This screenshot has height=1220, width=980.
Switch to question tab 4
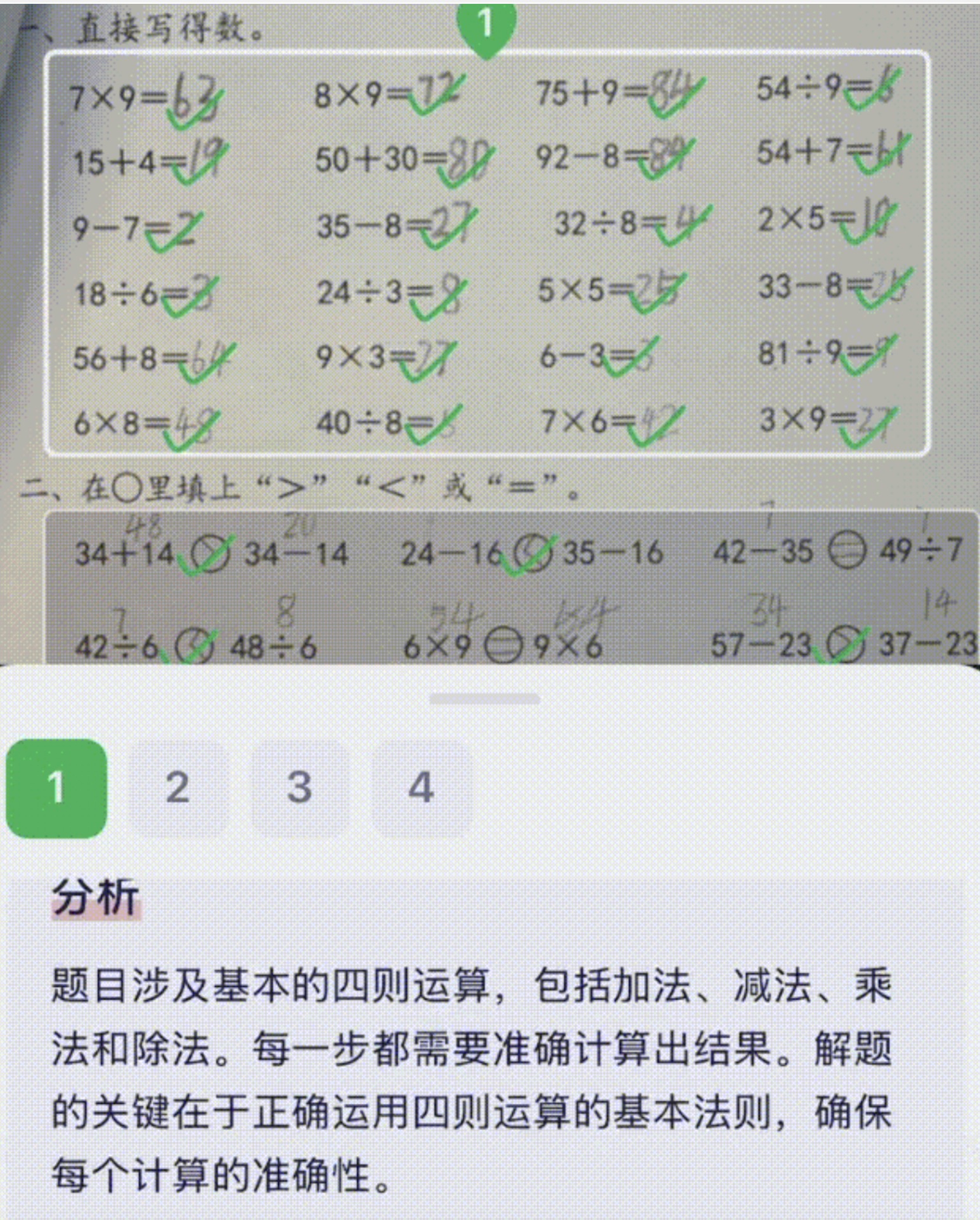tap(422, 788)
